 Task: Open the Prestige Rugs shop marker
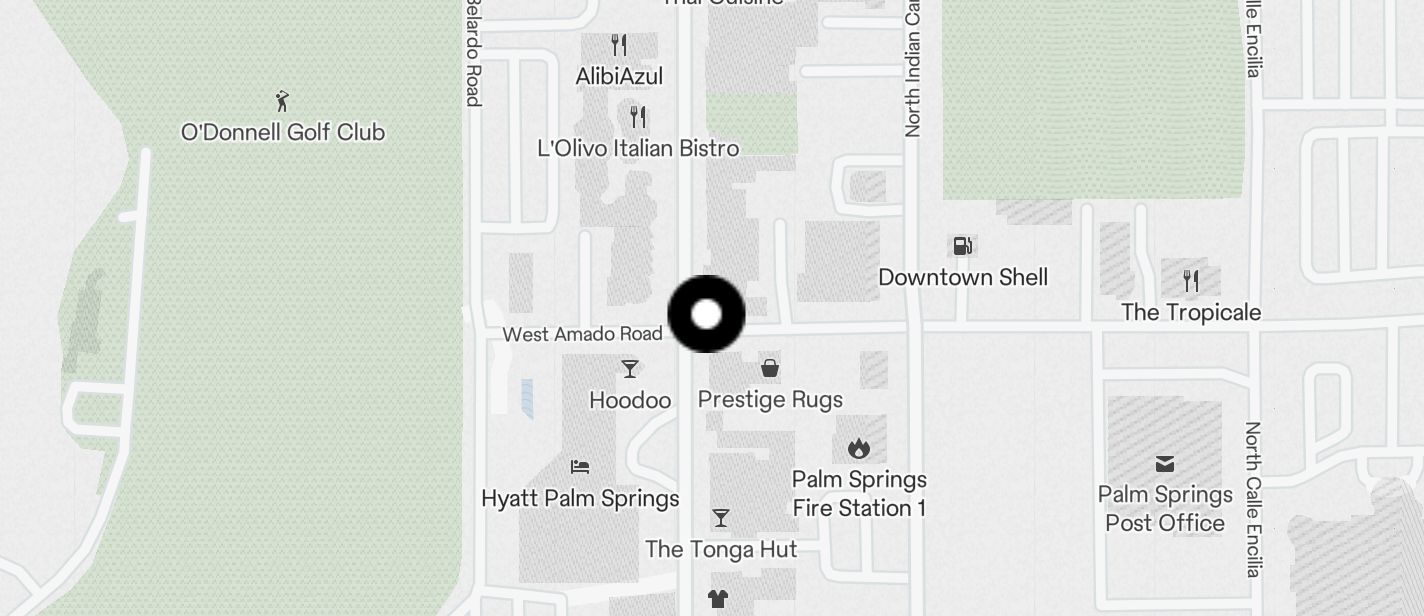point(770,368)
